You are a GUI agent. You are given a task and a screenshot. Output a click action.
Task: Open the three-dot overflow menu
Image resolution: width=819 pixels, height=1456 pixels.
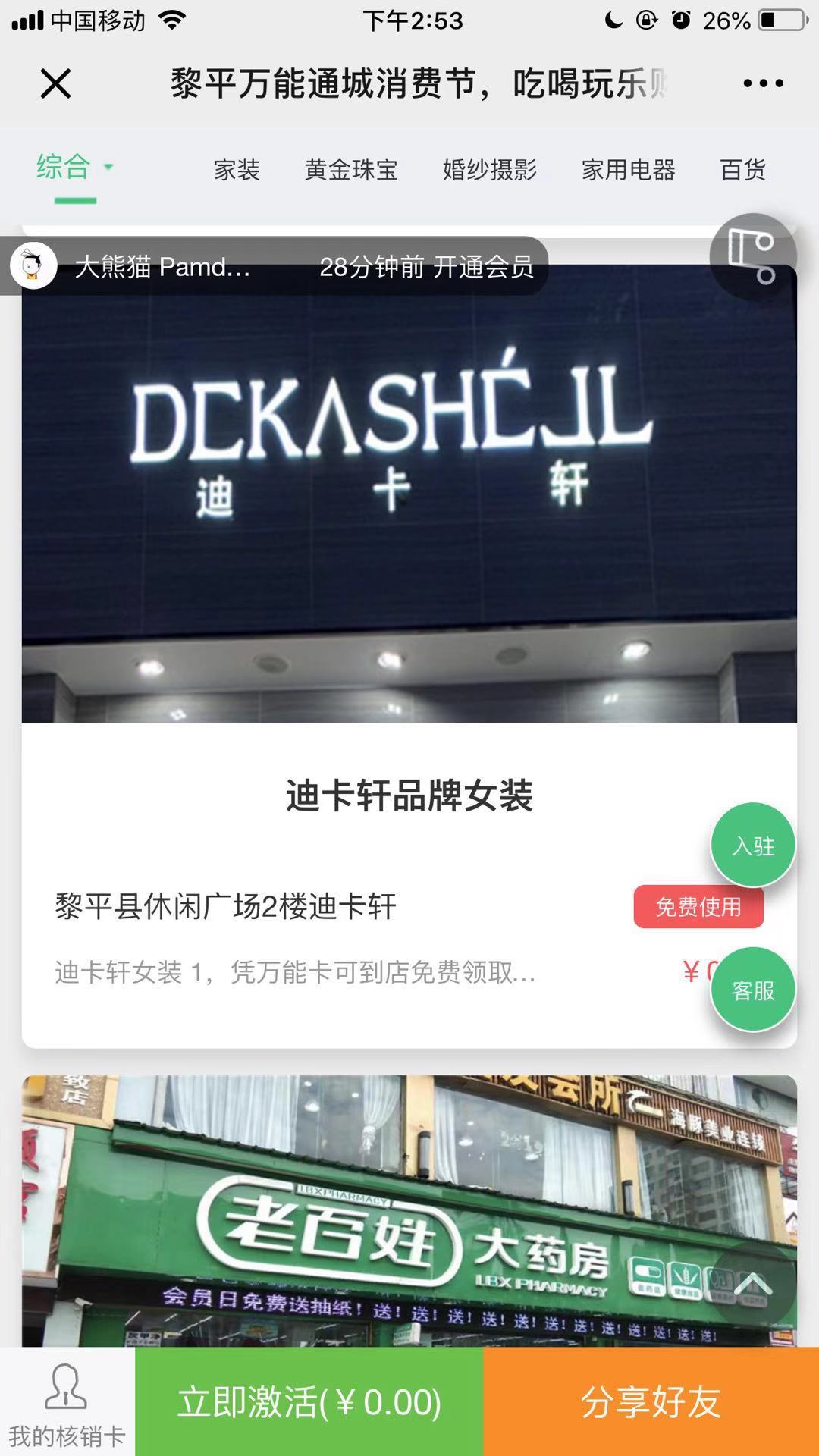click(763, 83)
